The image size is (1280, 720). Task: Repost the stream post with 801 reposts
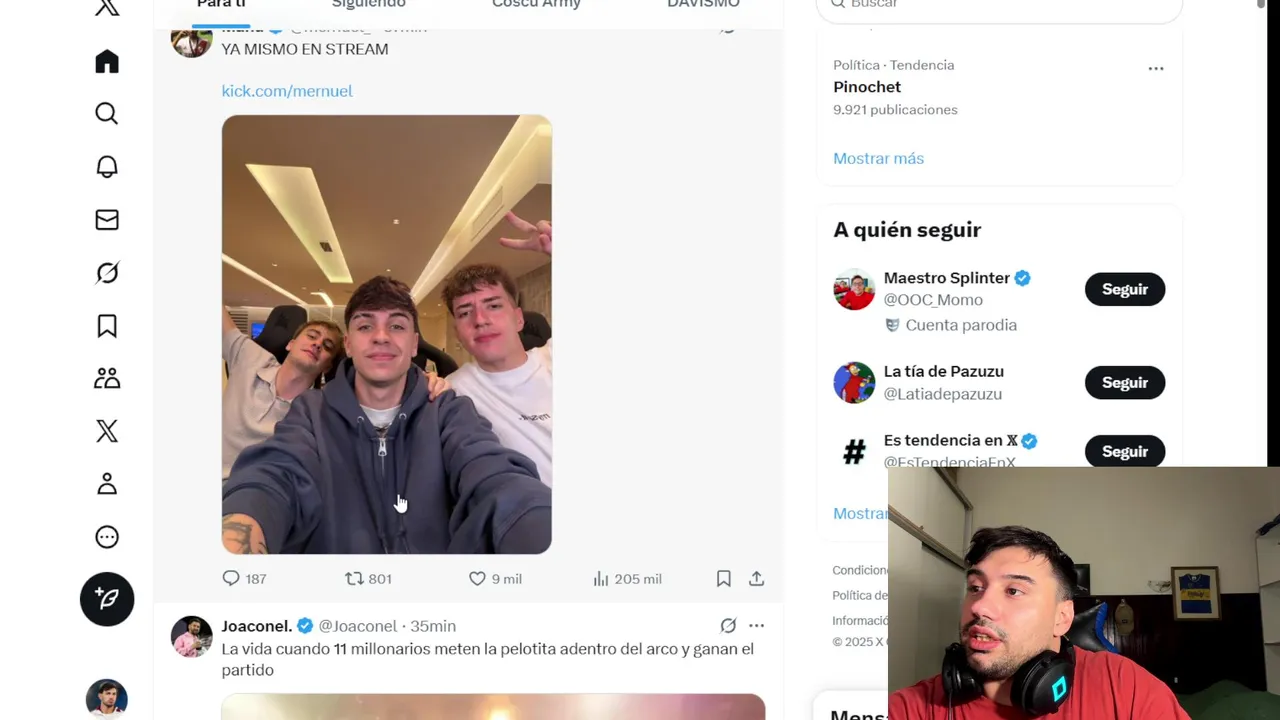pos(354,578)
